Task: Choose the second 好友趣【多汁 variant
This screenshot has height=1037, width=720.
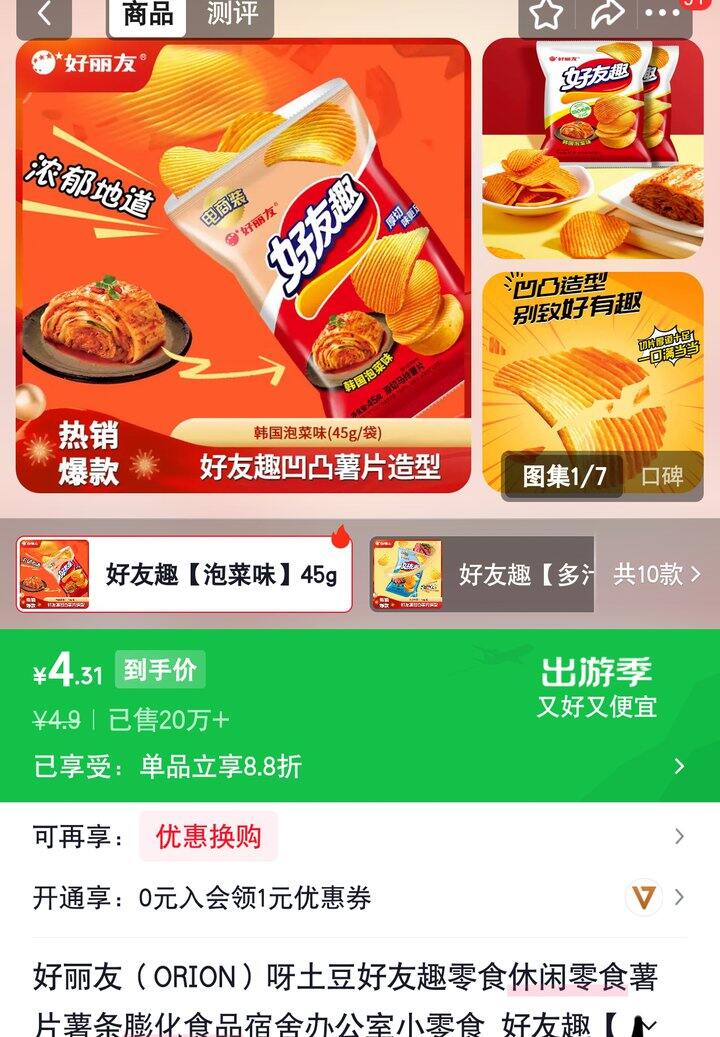Action: point(482,574)
